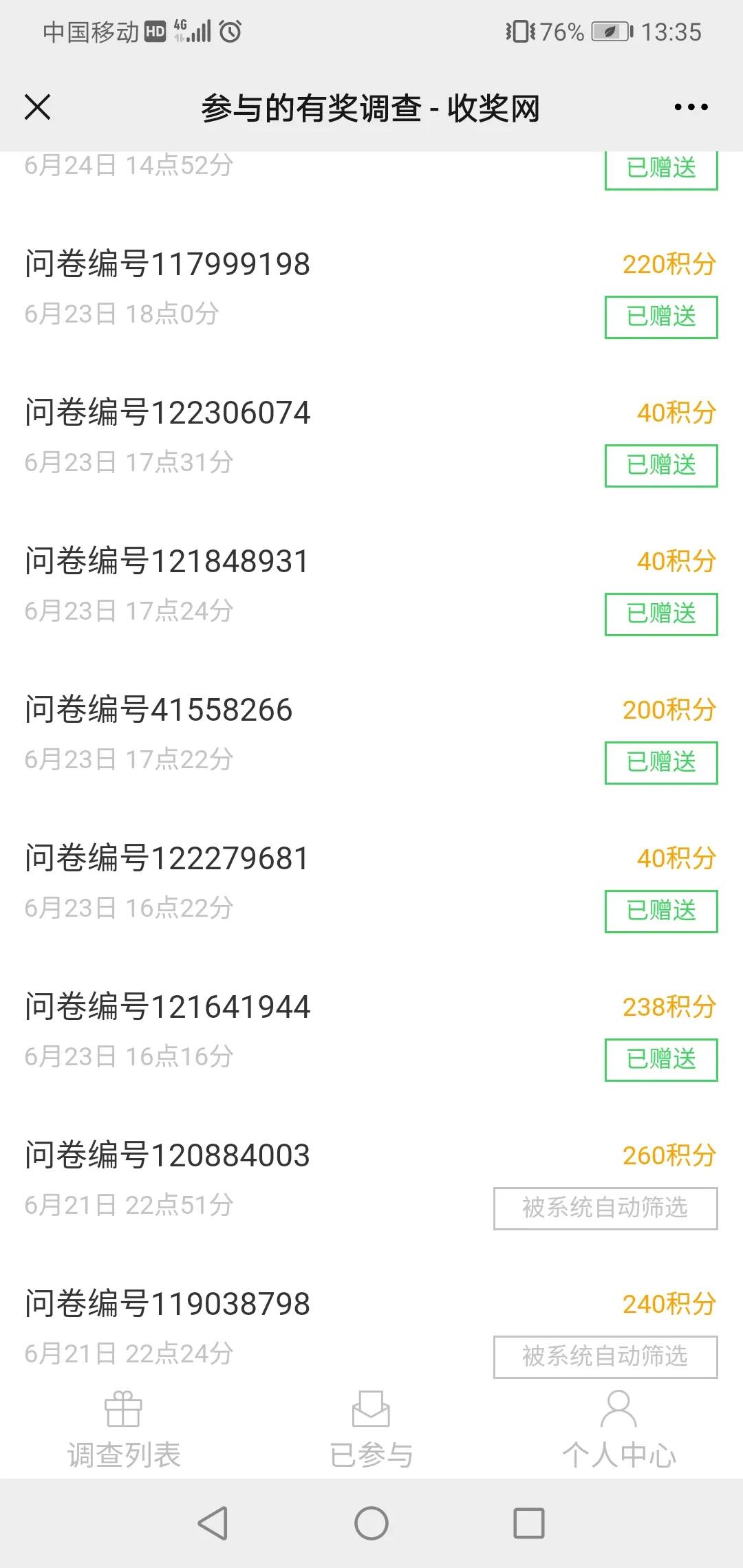Open survey entry 问卷编号121848931
Viewport: 743px width, 1568px height.
click(167, 560)
